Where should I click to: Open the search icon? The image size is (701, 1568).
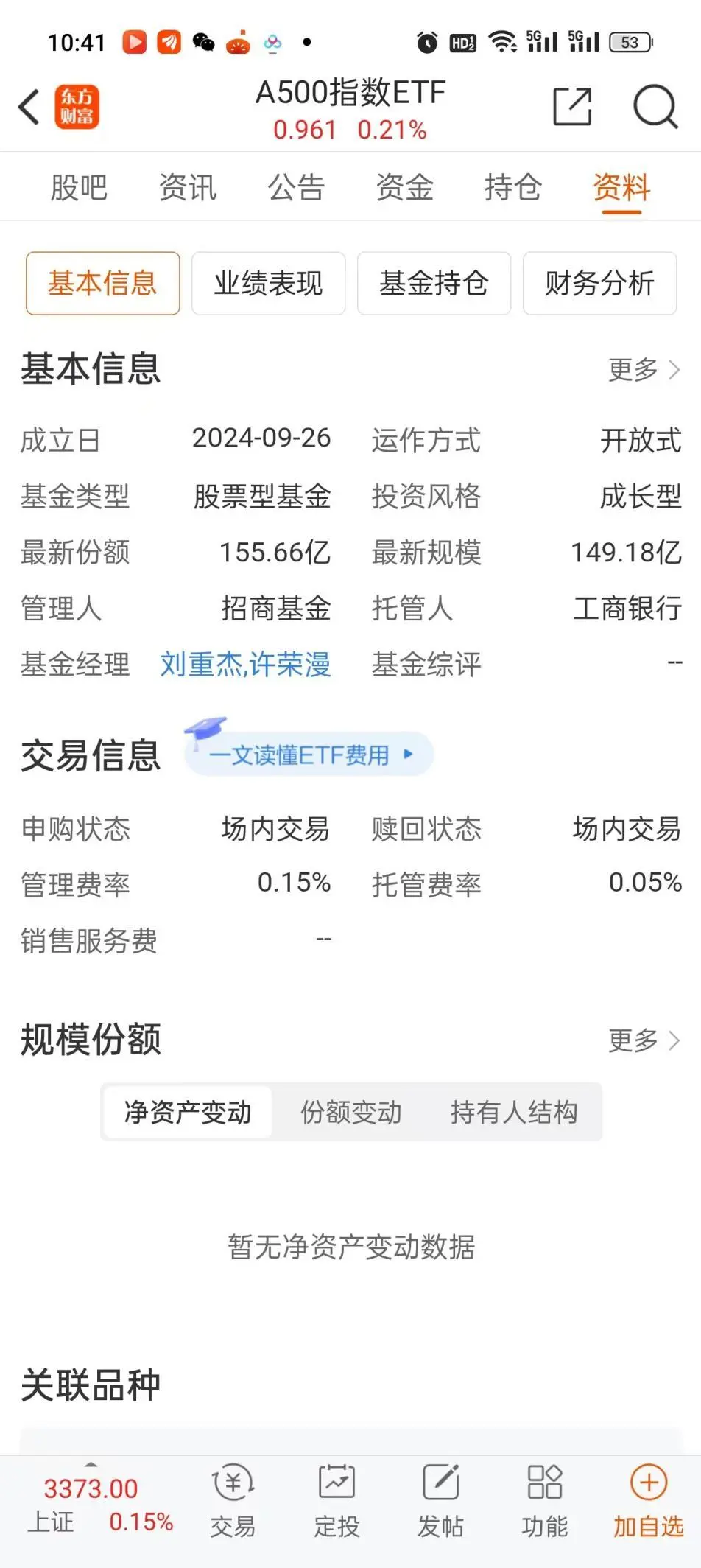pyautogui.click(x=655, y=108)
